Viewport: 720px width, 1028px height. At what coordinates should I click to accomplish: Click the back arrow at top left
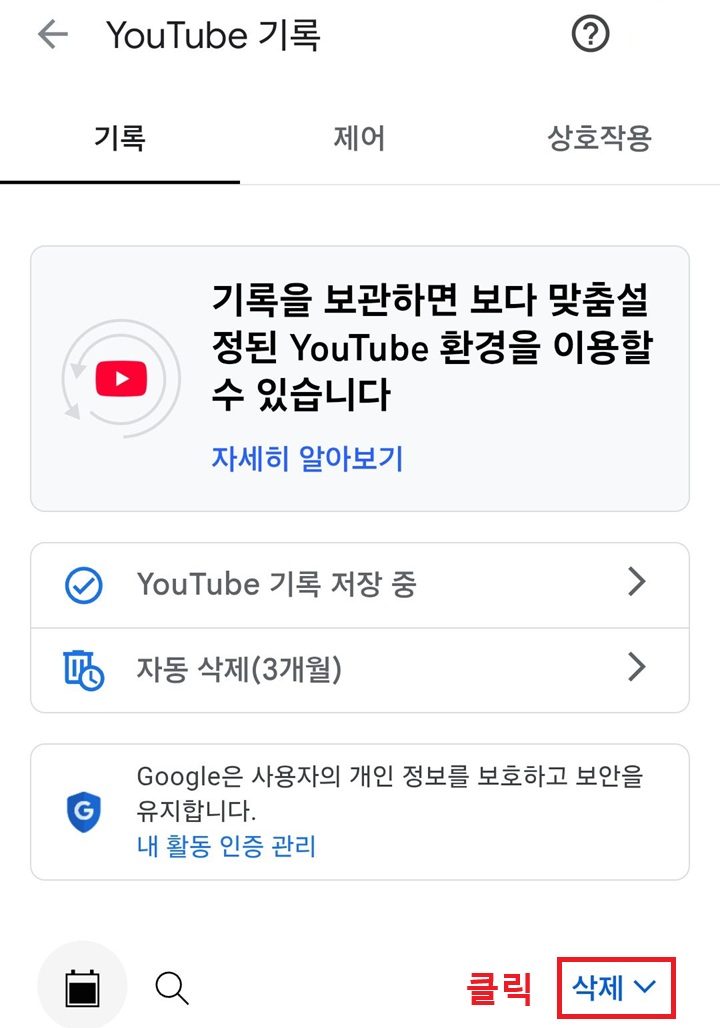click(x=50, y=33)
